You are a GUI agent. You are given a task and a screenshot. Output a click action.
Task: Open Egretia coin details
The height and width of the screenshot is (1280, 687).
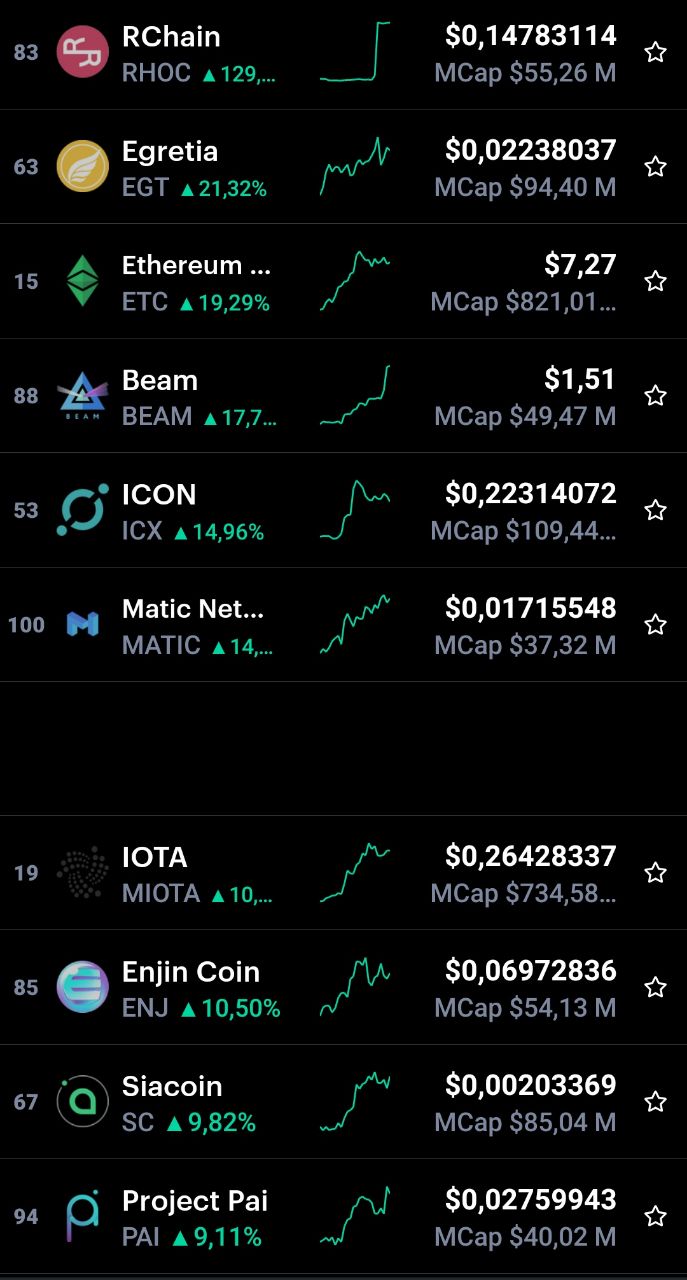point(343,167)
